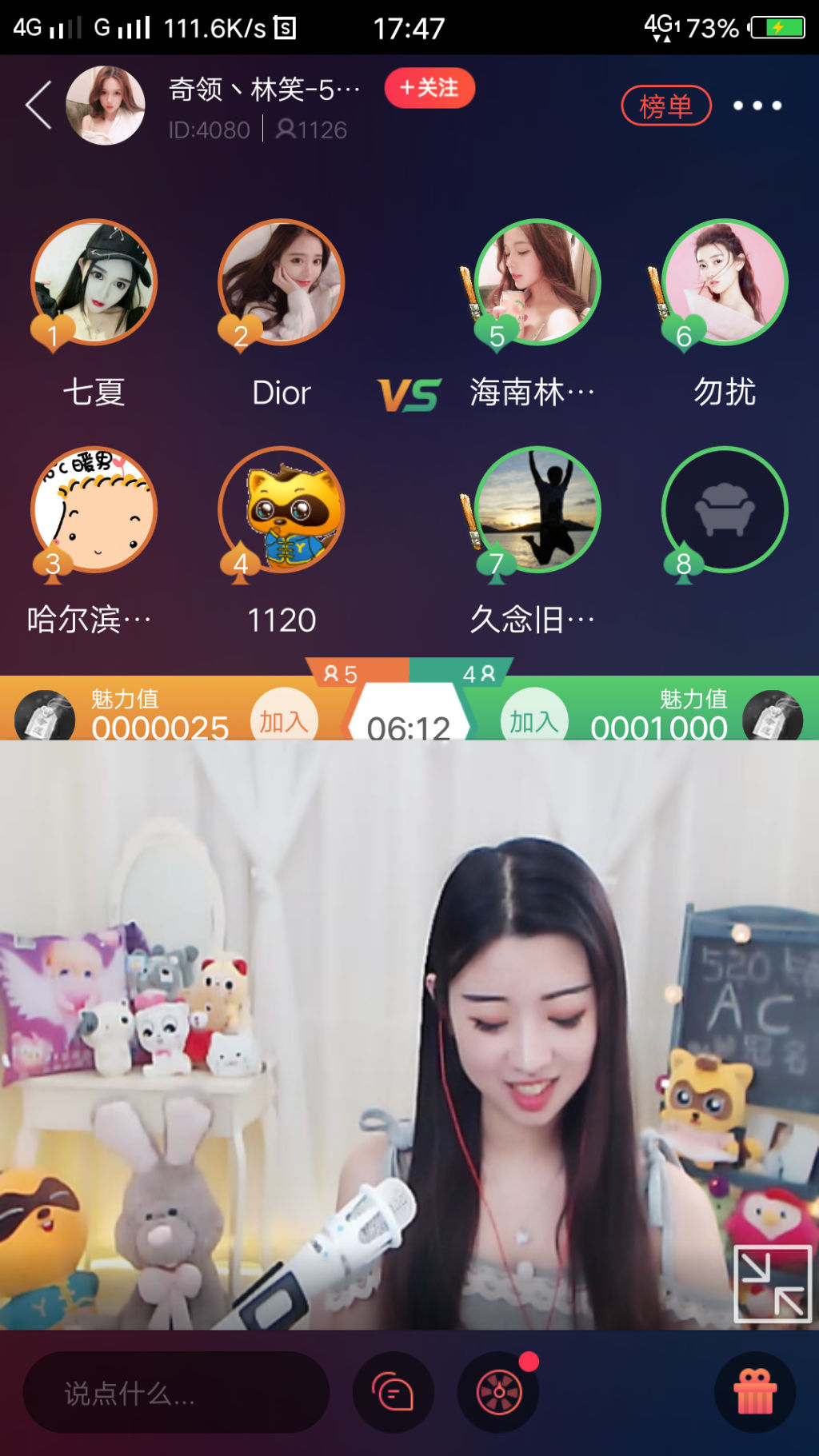The height and width of the screenshot is (1456, 819).
Task: Open seat 4 user 1120
Action: tap(282, 509)
